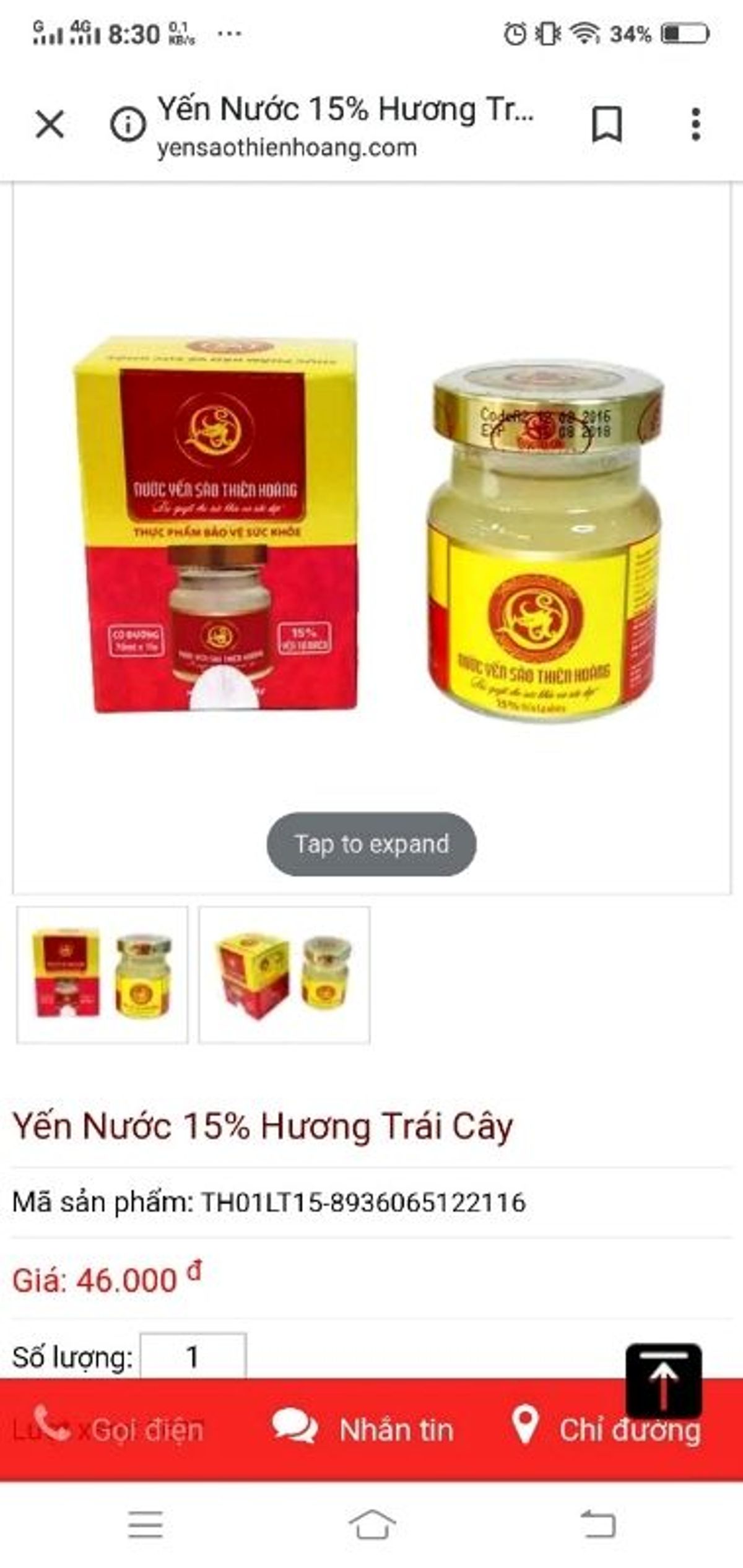This screenshot has height=1568, width=743.
Task: Get directions with Chỉ đường
Action: 607,1430
